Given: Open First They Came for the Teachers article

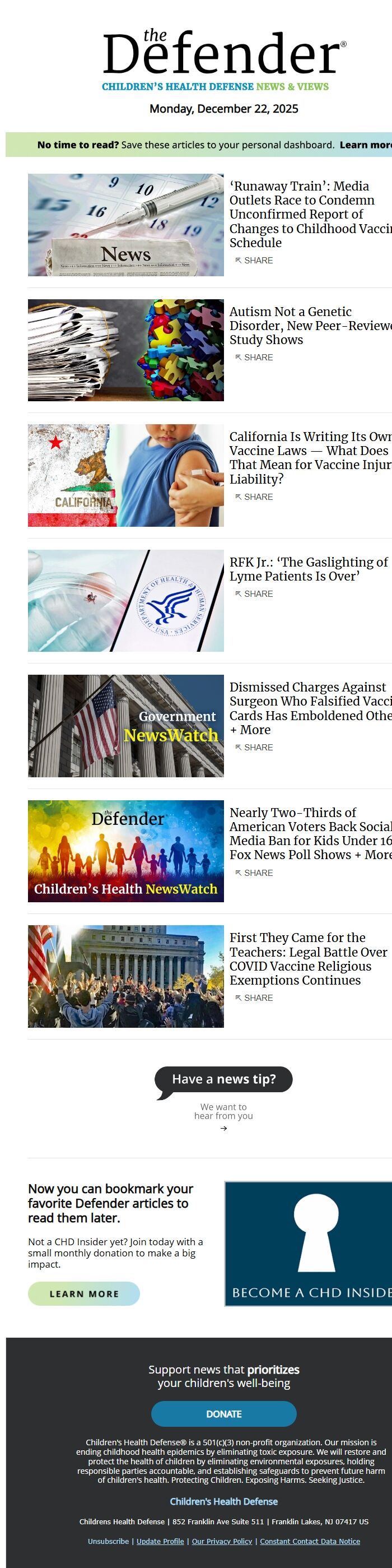Looking at the screenshot, I should click(x=308, y=959).
